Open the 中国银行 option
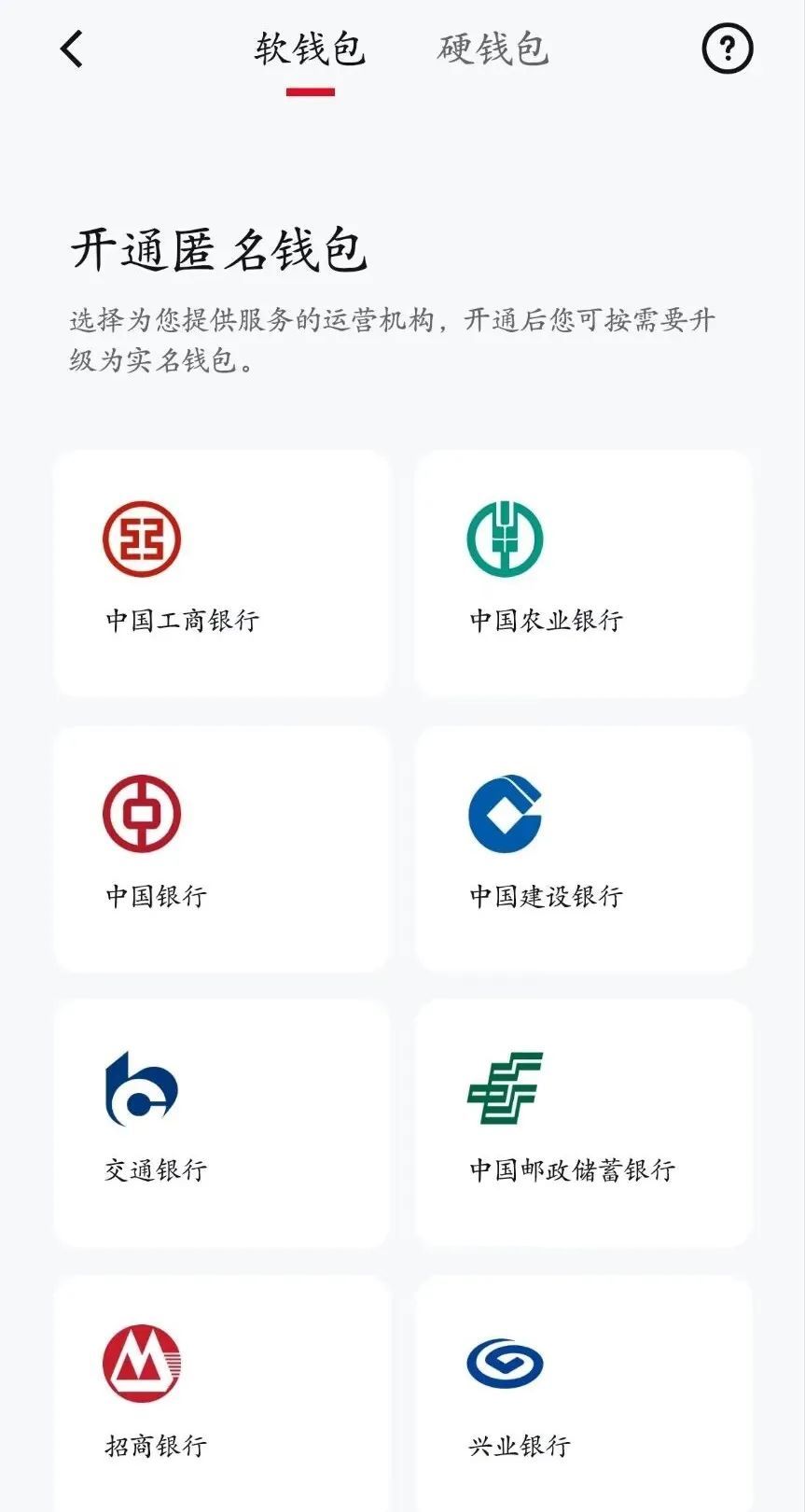The height and width of the screenshot is (1512, 805). 222,848
